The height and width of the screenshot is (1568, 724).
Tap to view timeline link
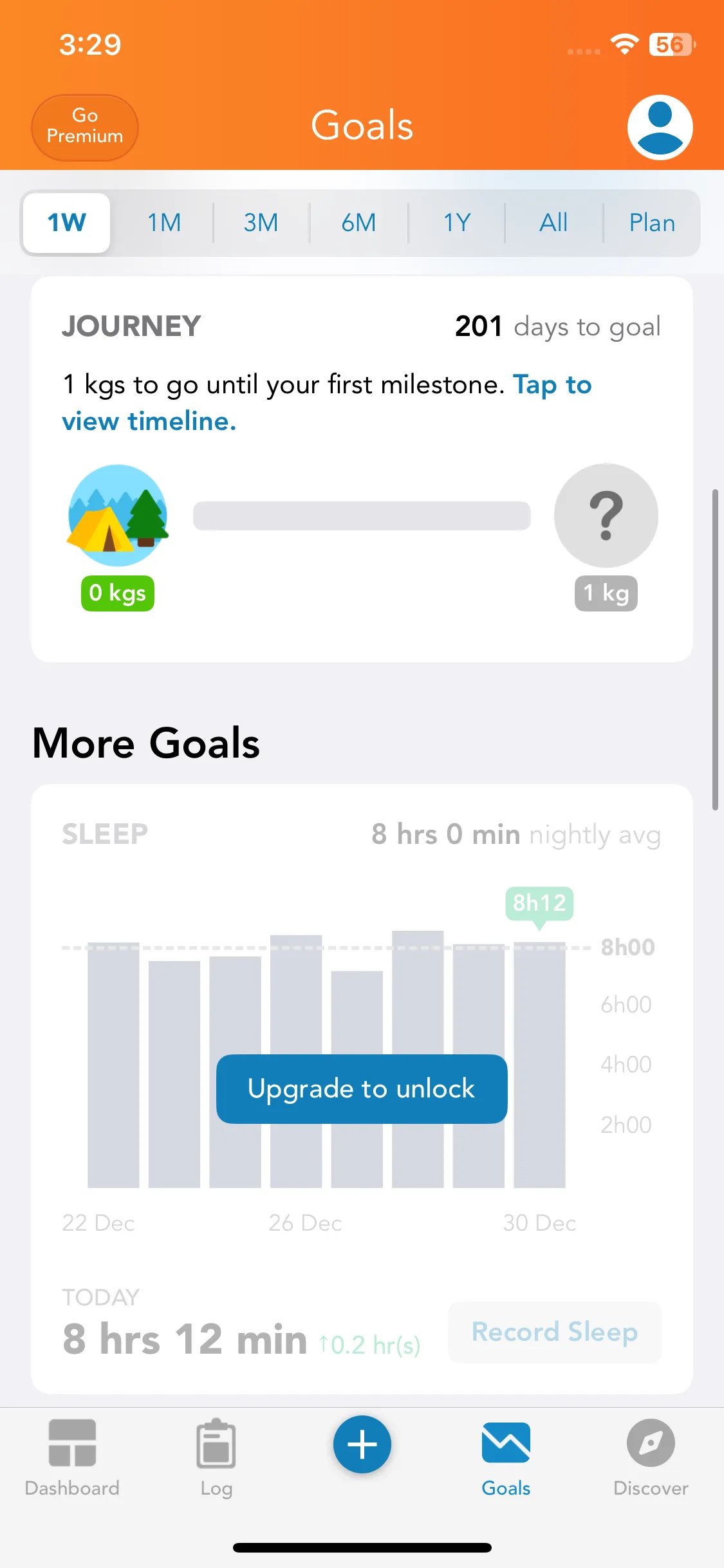(149, 421)
